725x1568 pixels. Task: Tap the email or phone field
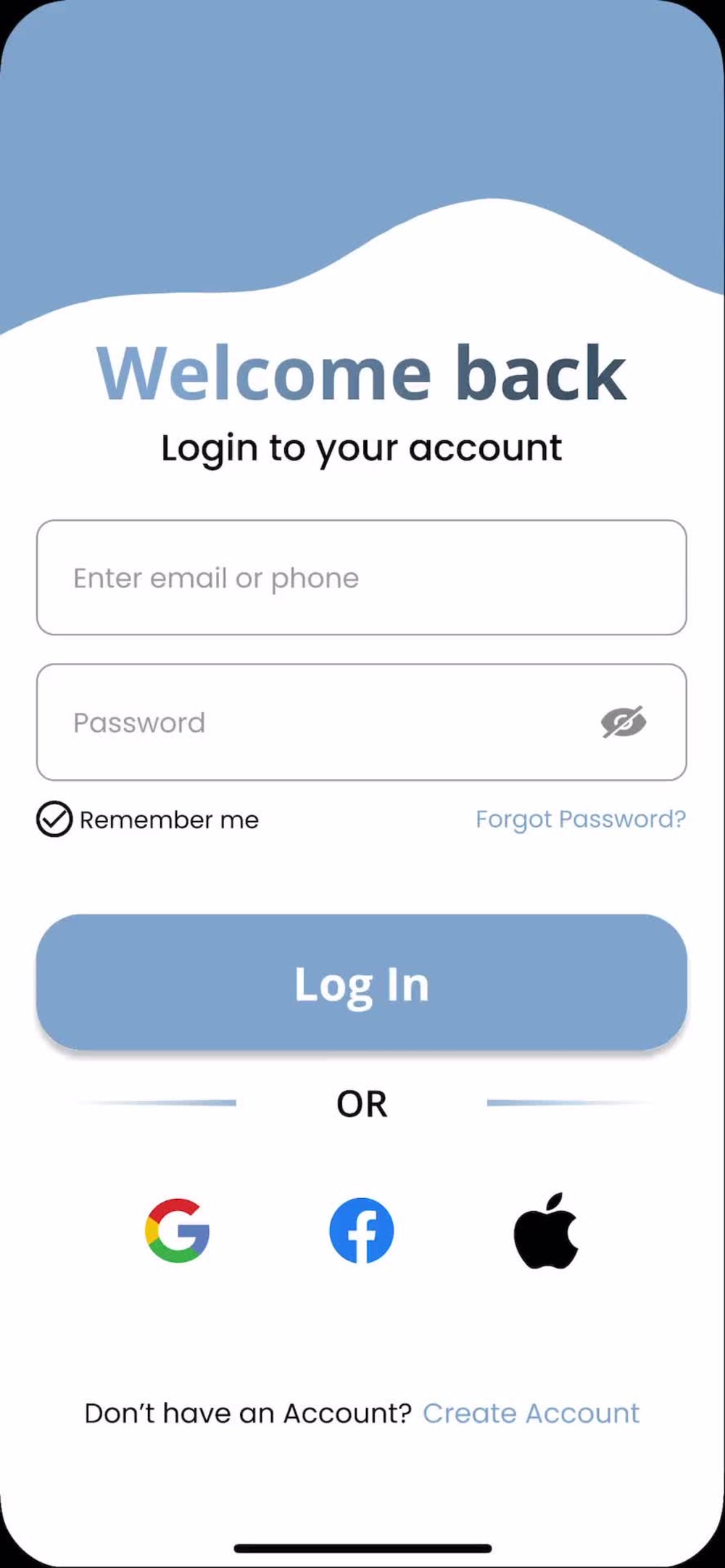tap(362, 577)
